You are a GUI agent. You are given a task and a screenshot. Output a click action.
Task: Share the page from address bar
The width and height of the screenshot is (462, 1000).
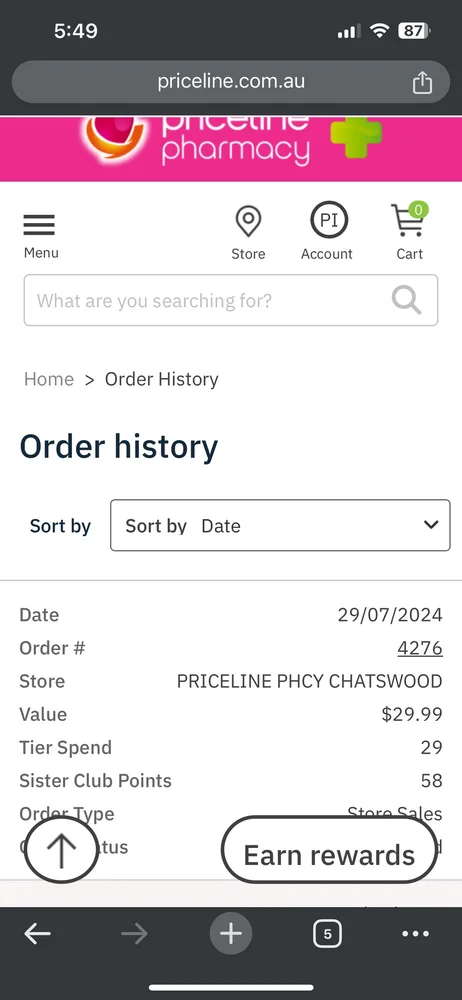422,82
